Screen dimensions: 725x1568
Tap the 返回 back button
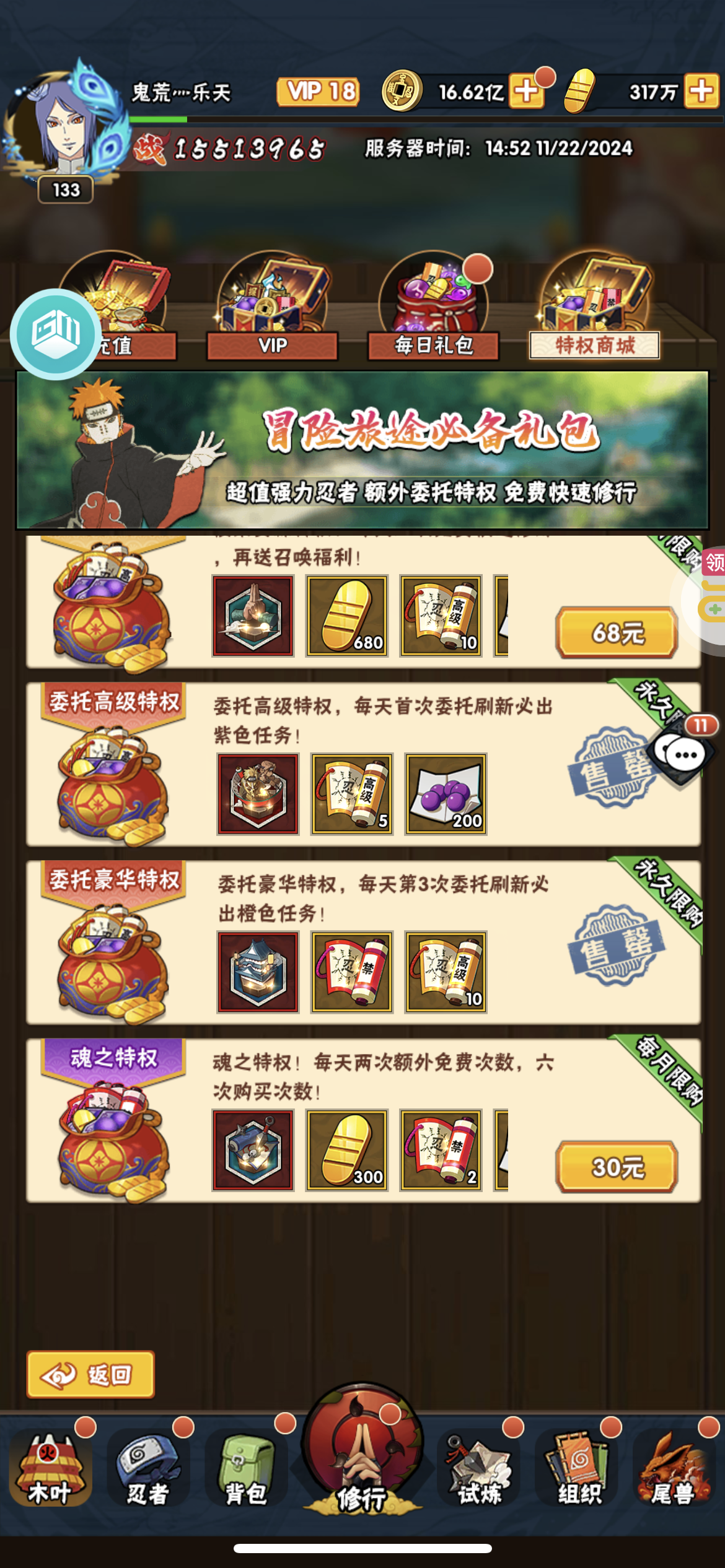[90, 1374]
